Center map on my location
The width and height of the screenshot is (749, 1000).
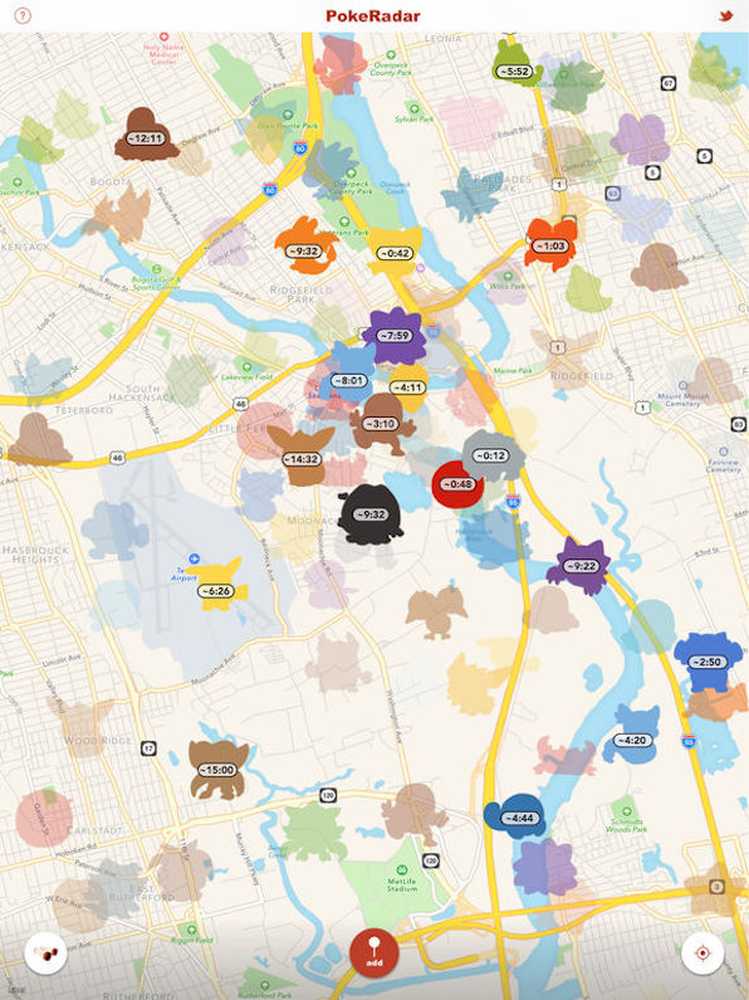tap(702, 953)
